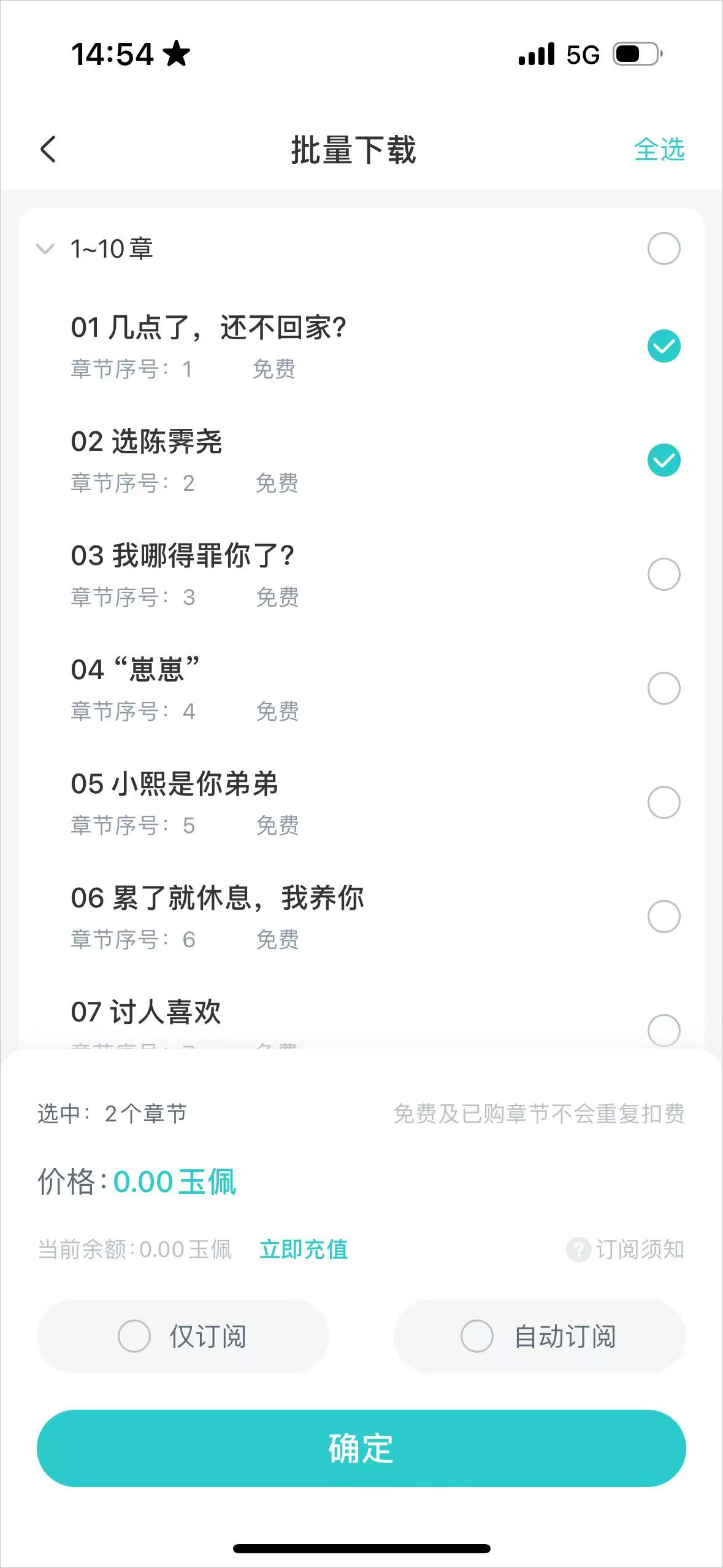Choose the 自动订阅 option

pyautogui.click(x=539, y=1336)
